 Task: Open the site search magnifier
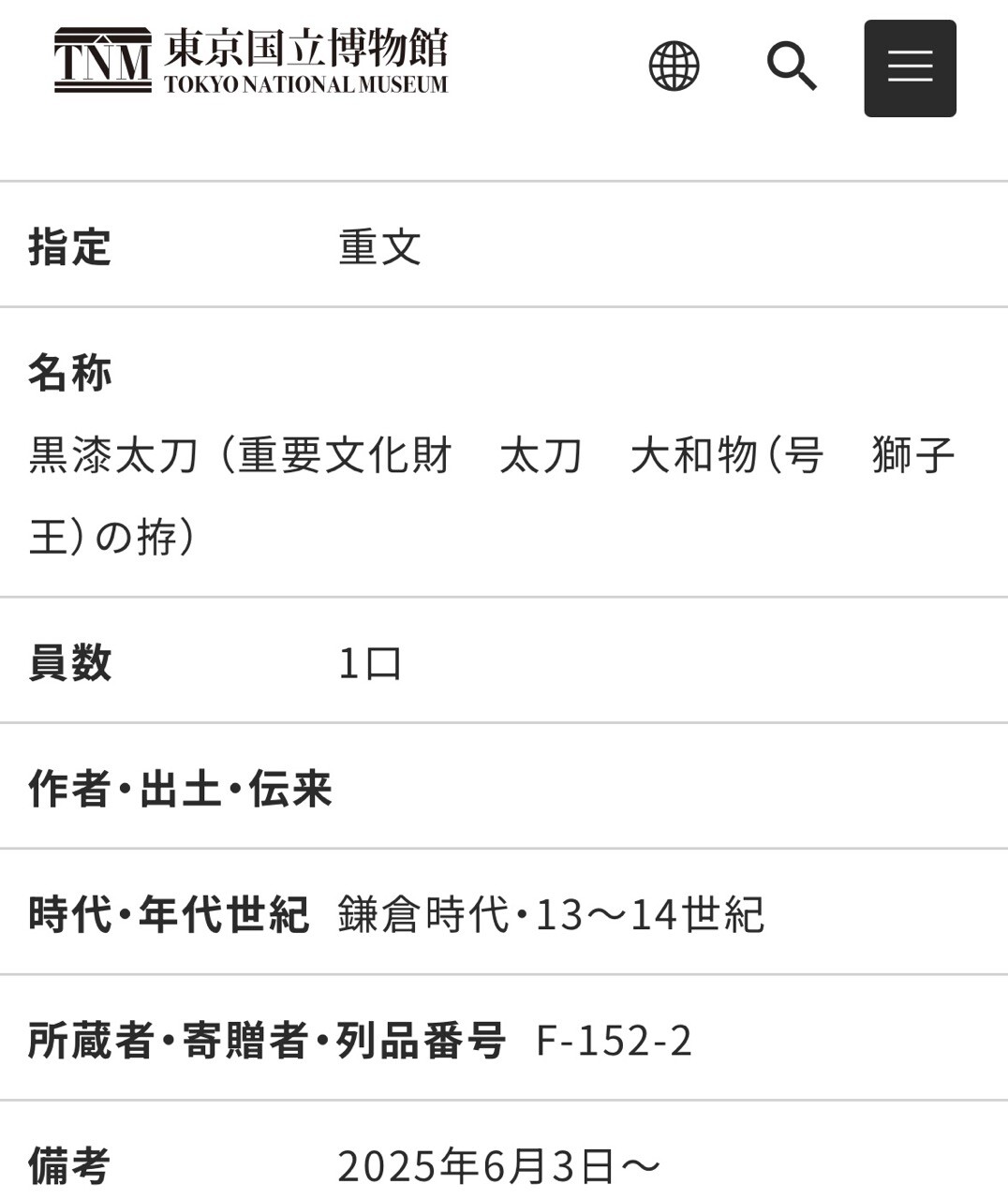click(792, 67)
